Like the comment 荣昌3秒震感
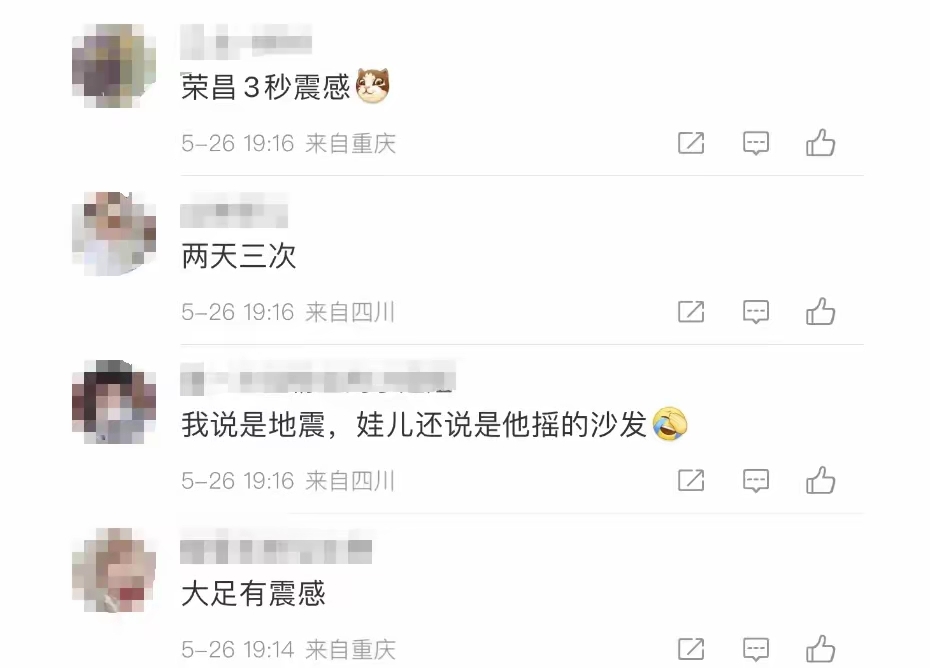Viewport: 930px width, 668px height. click(820, 143)
